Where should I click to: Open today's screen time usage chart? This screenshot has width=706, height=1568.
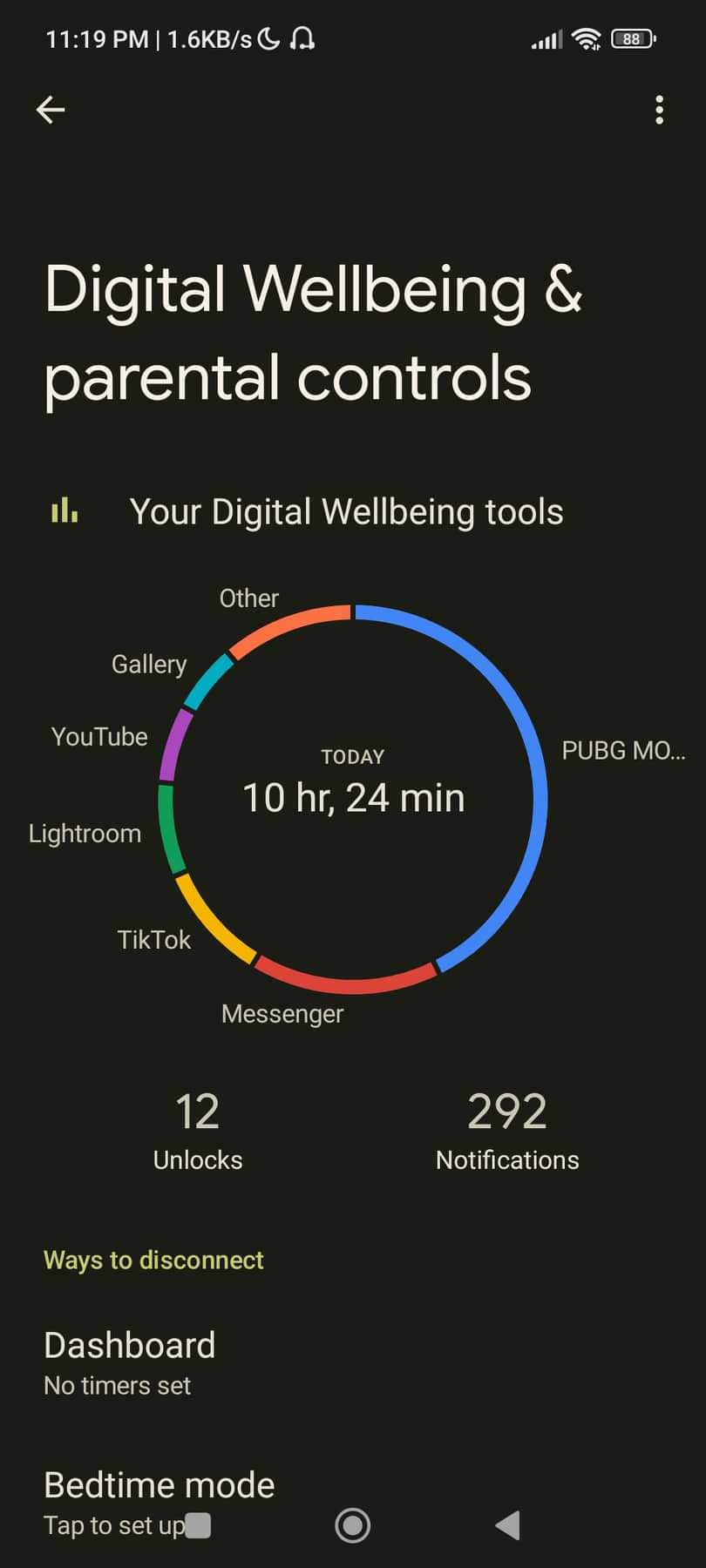click(x=353, y=798)
